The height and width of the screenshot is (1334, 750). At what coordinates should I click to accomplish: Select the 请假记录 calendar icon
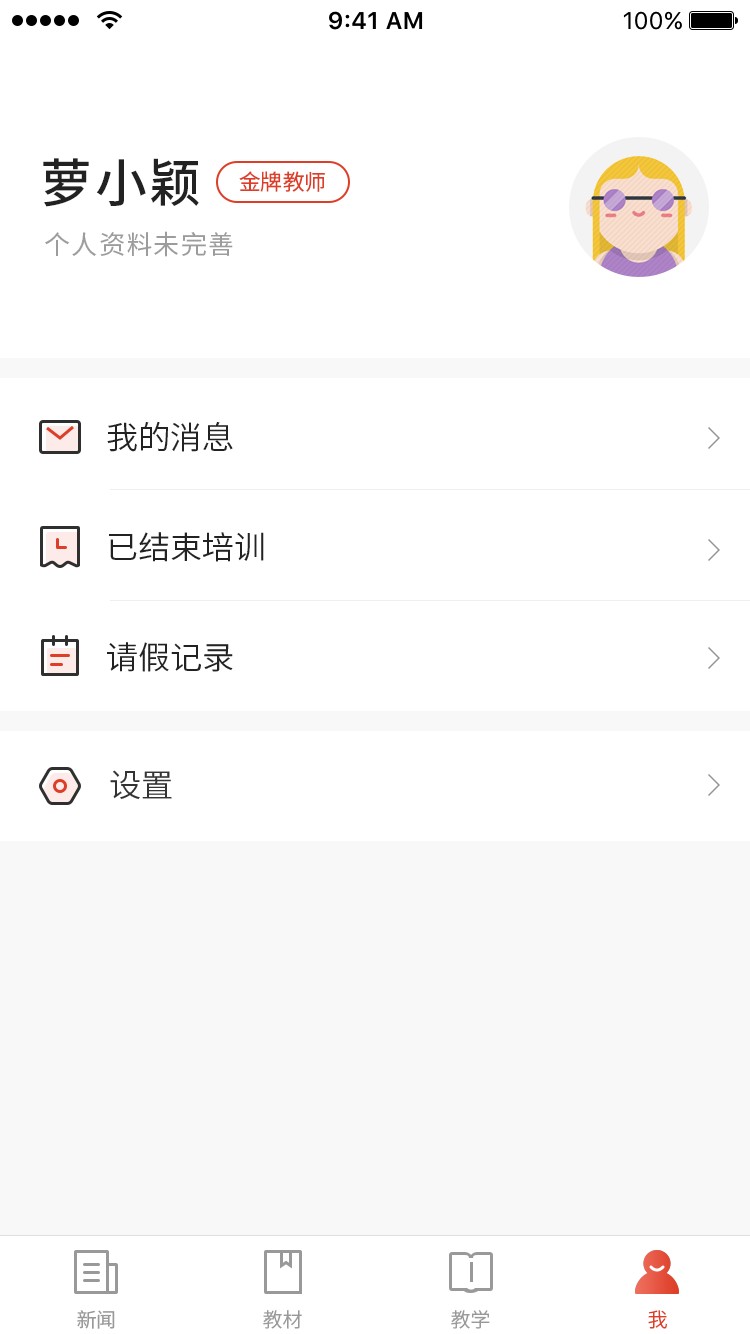click(x=59, y=657)
